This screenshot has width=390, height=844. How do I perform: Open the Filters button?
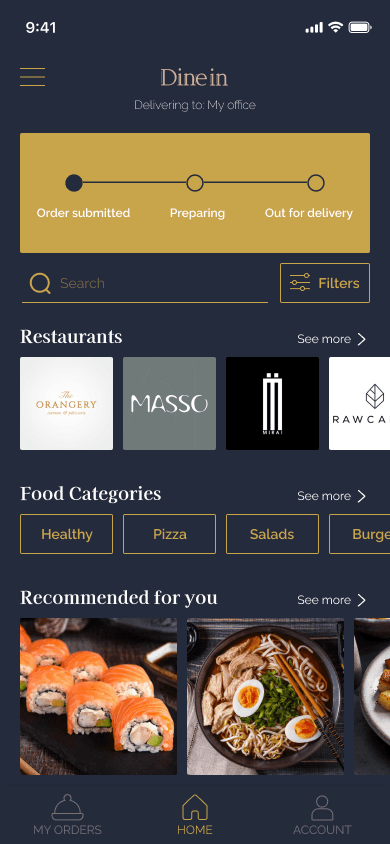[x=325, y=283]
